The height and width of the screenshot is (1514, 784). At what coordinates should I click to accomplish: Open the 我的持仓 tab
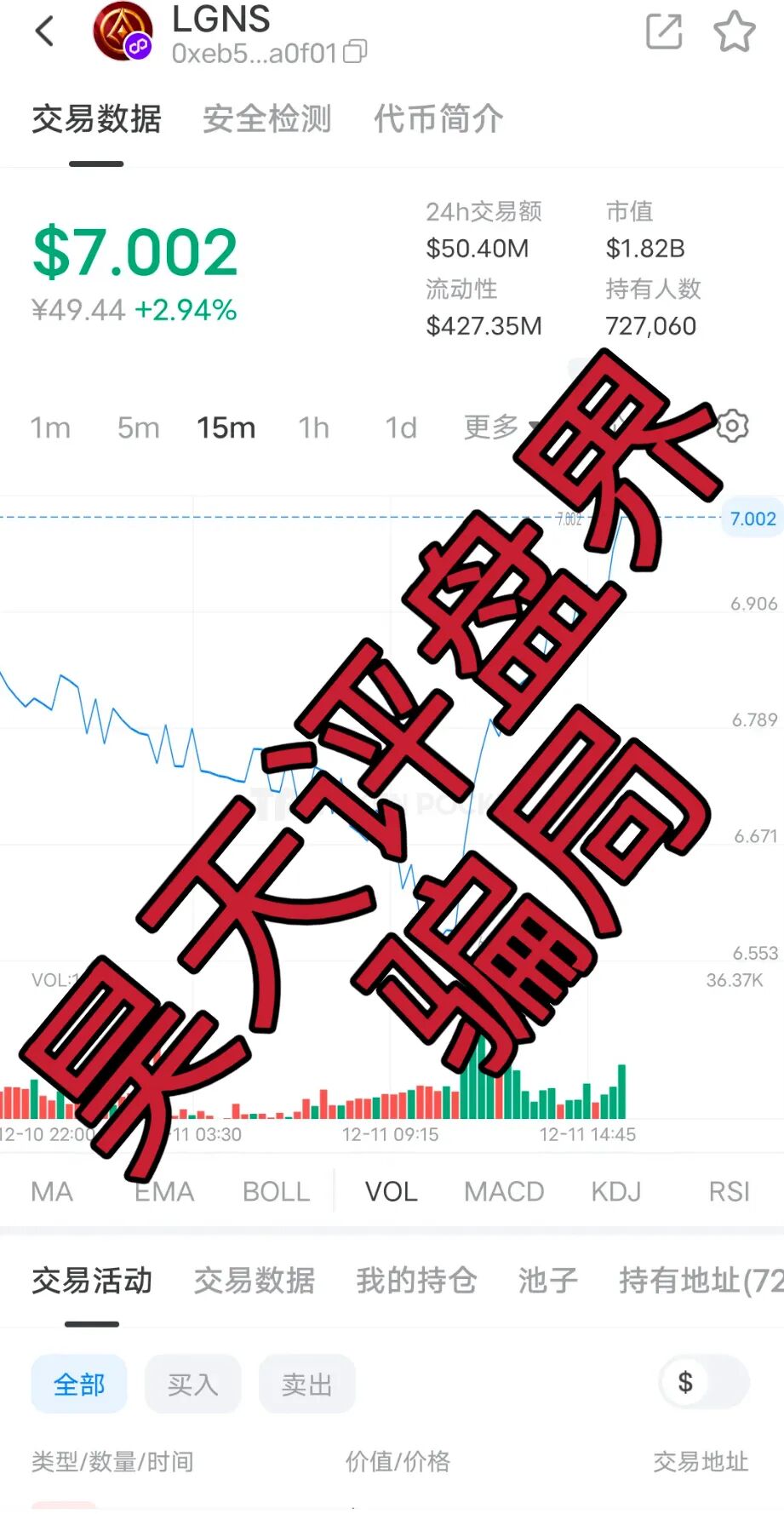pos(415,1281)
